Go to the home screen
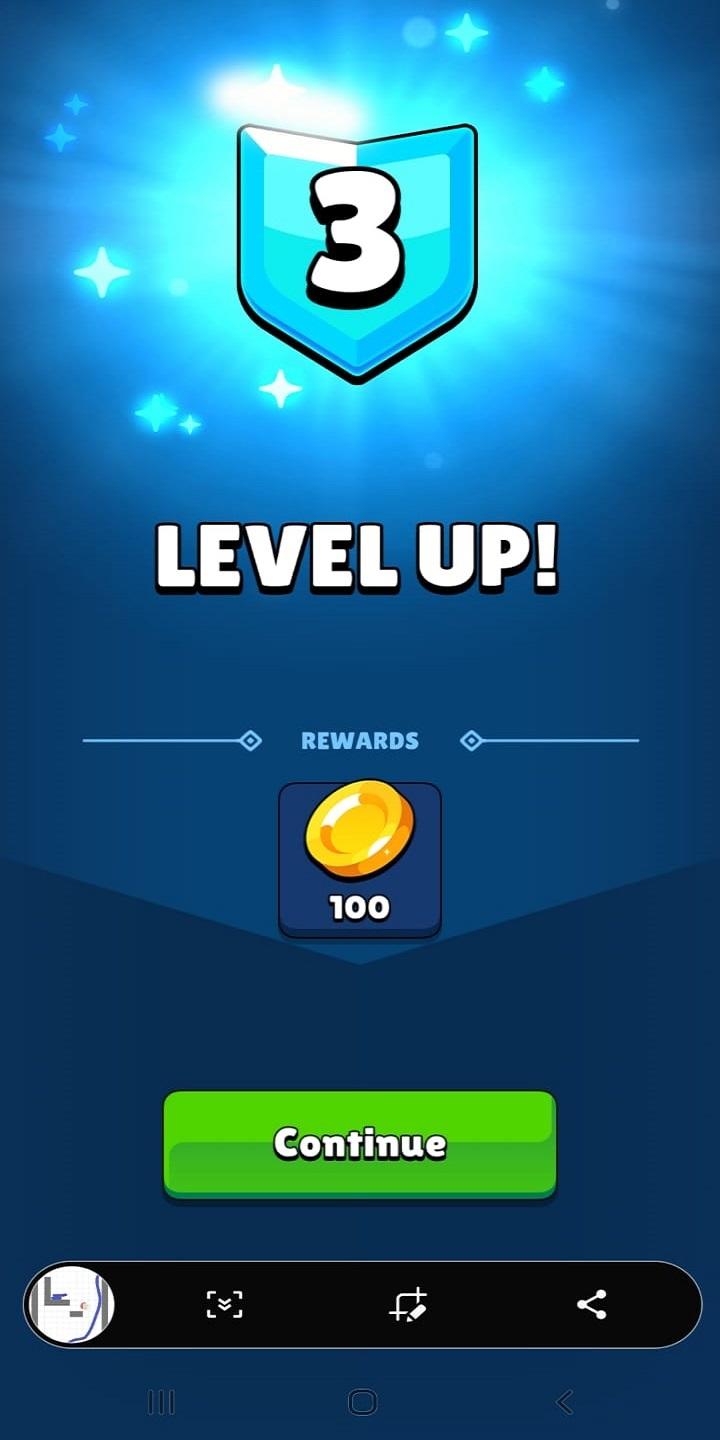720x1440 pixels. pyautogui.click(x=362, y=1402)
